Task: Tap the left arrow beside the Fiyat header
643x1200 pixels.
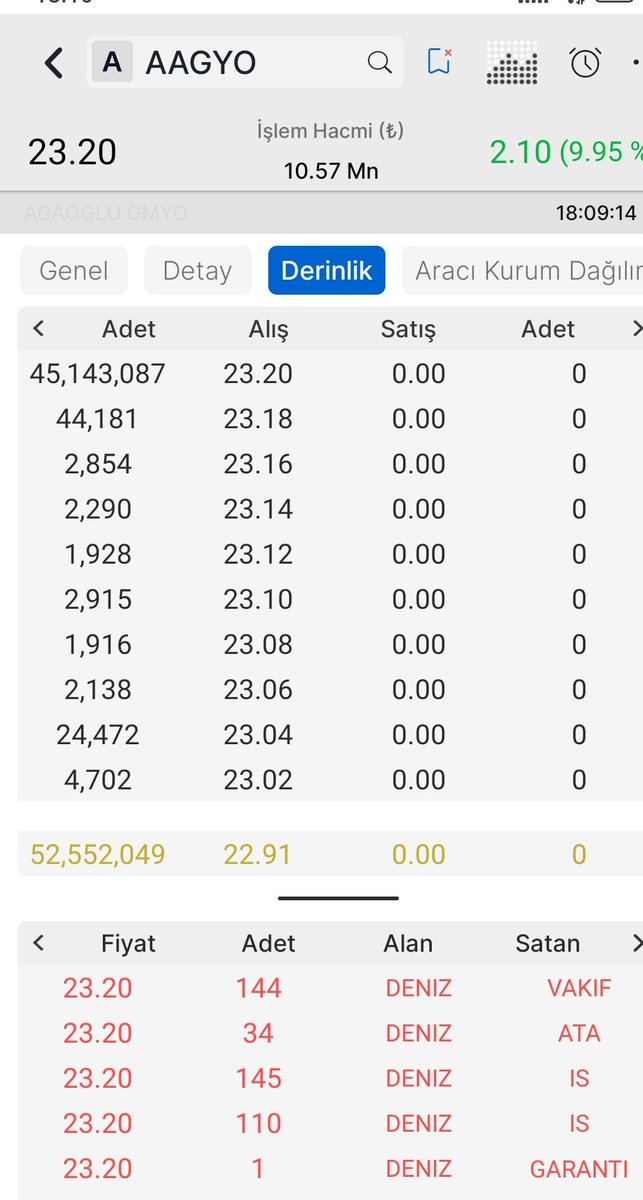Action: click(x=38, y=943)
